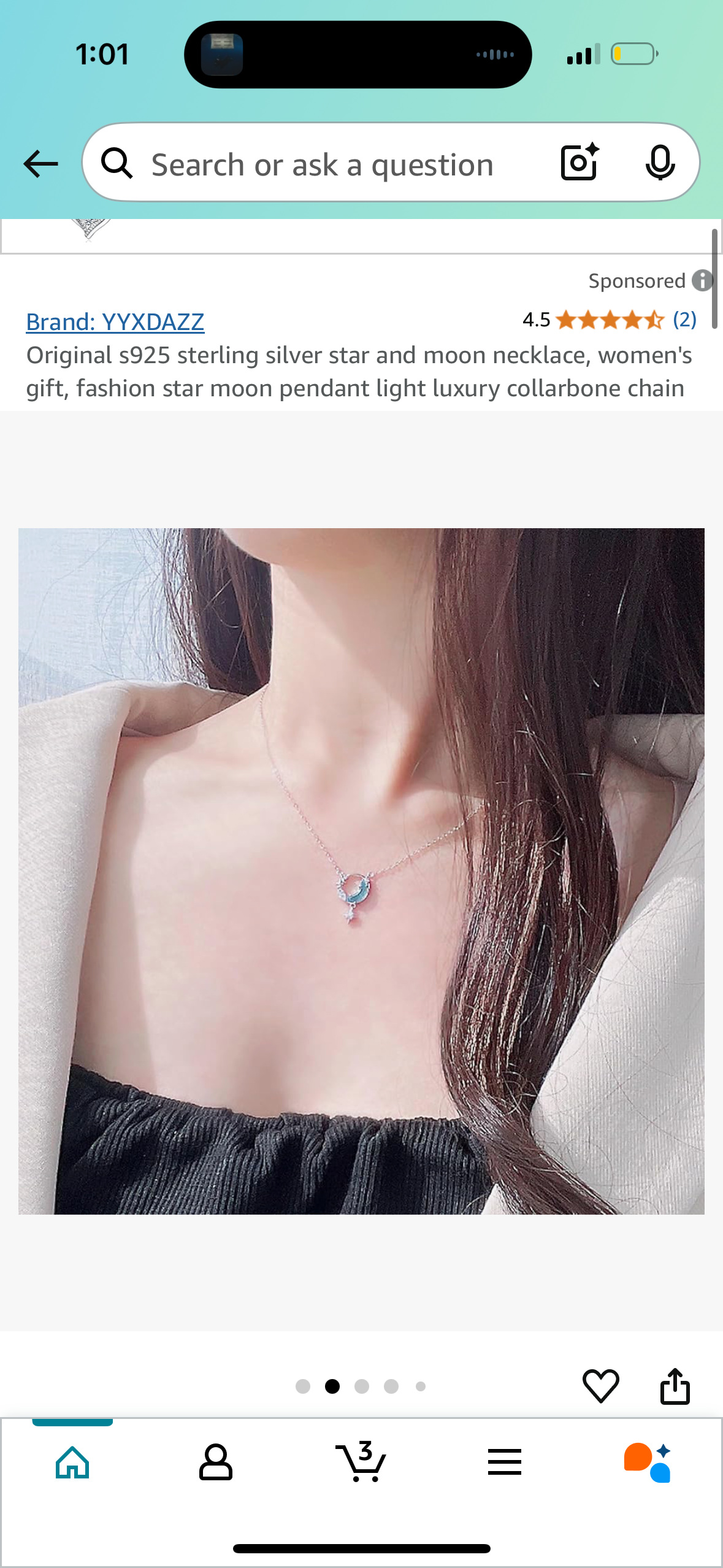Open the shopping cart with 3 items
Viewport: 723px width, 1568px height.
tap(361, 1462)
